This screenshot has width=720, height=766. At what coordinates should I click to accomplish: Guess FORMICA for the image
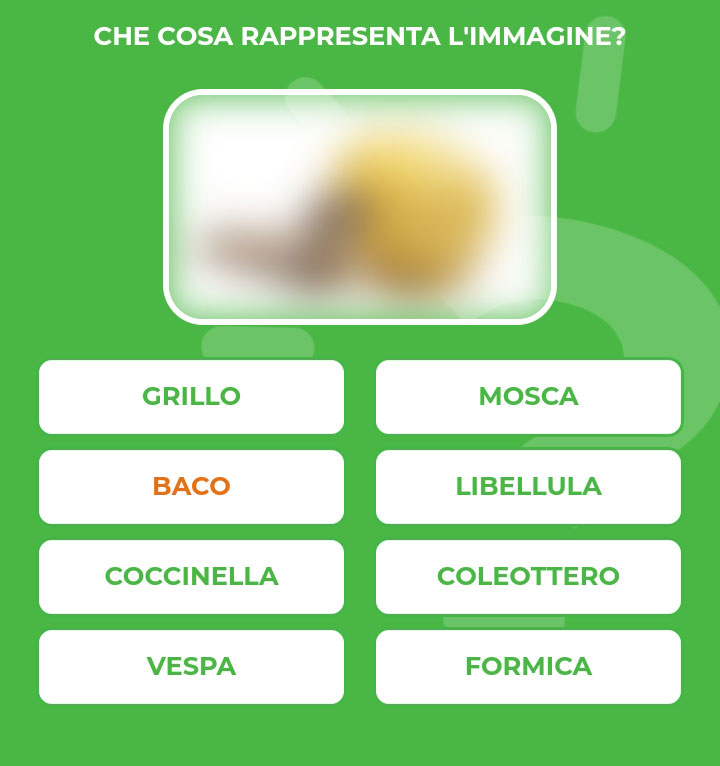528,667
